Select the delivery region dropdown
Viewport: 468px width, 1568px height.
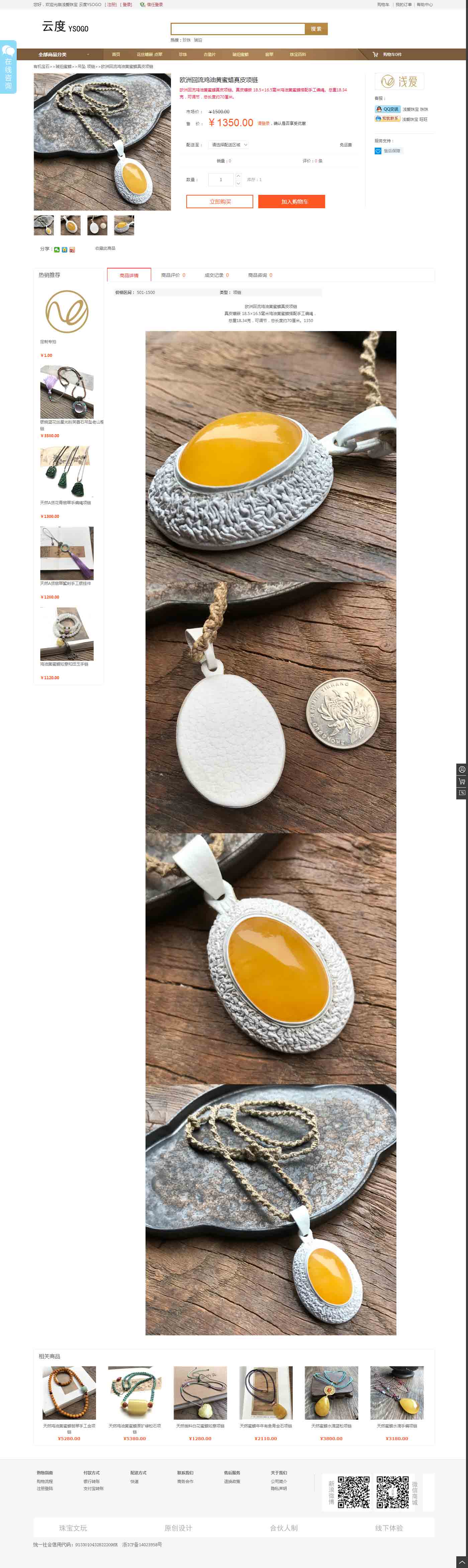coord(229,145)
